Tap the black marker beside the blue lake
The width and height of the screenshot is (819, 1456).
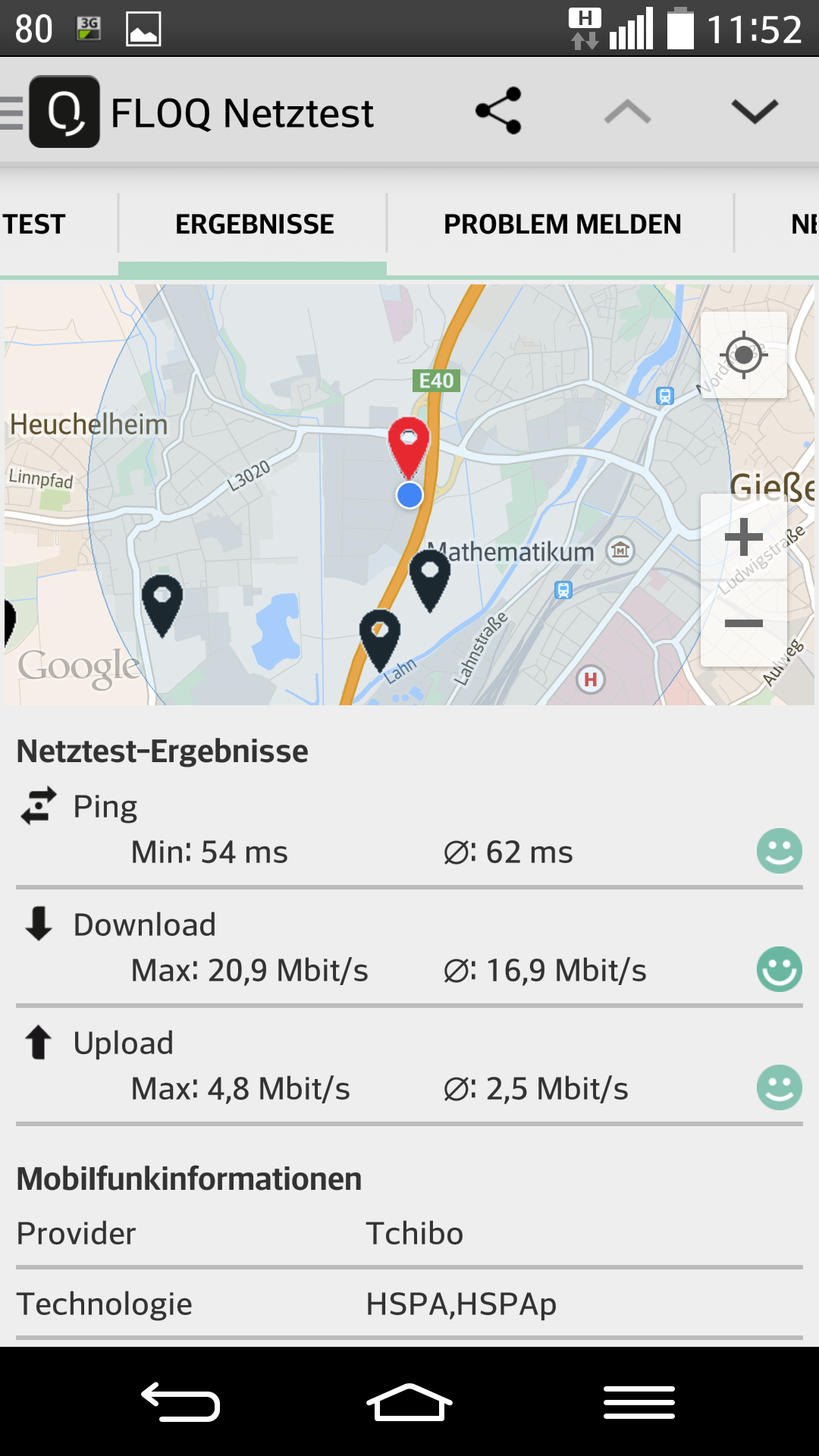coord(162,601)
